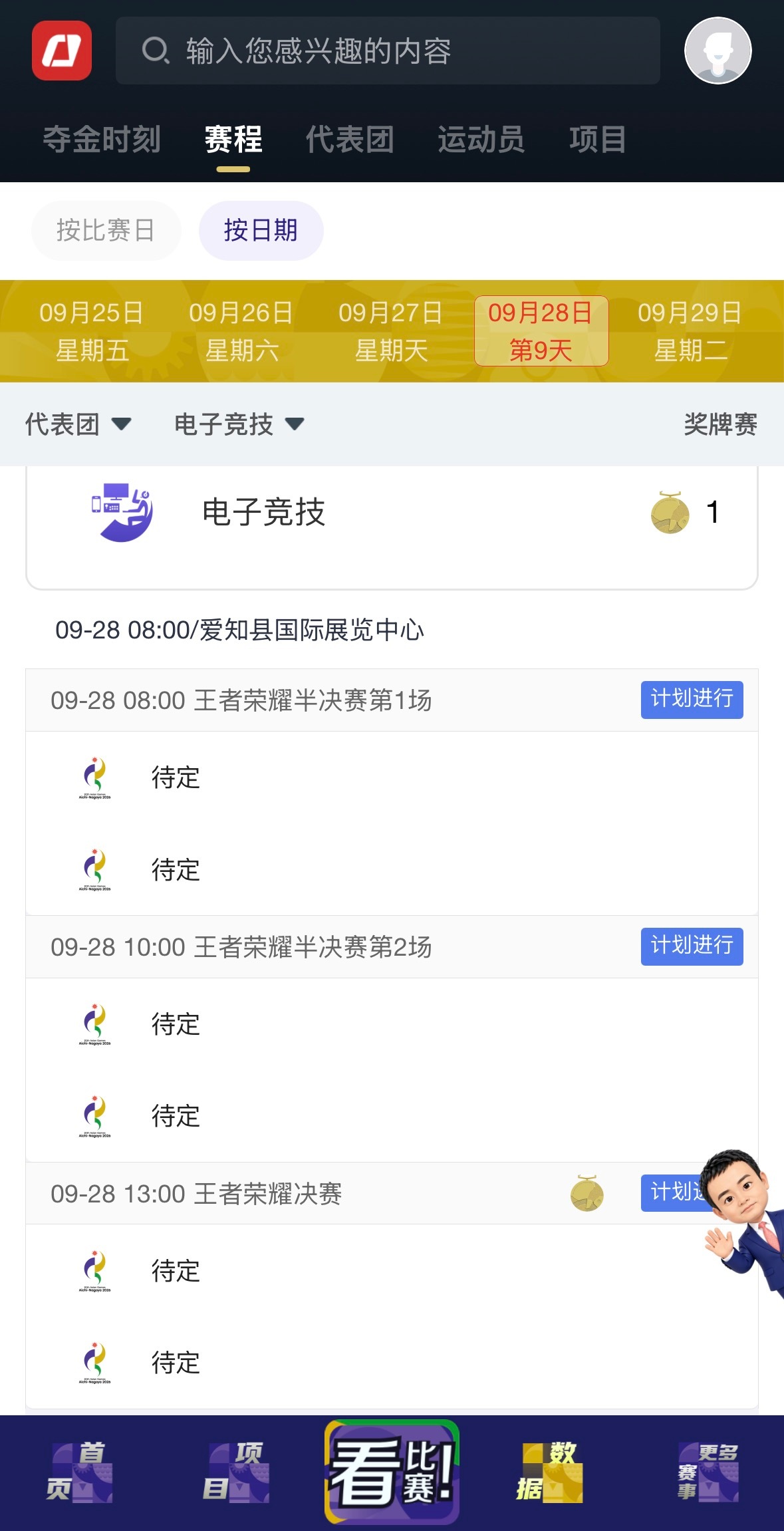784x1531 pixels.
Task: Switch to the 运动员 tab
Action: coord(481,140)
